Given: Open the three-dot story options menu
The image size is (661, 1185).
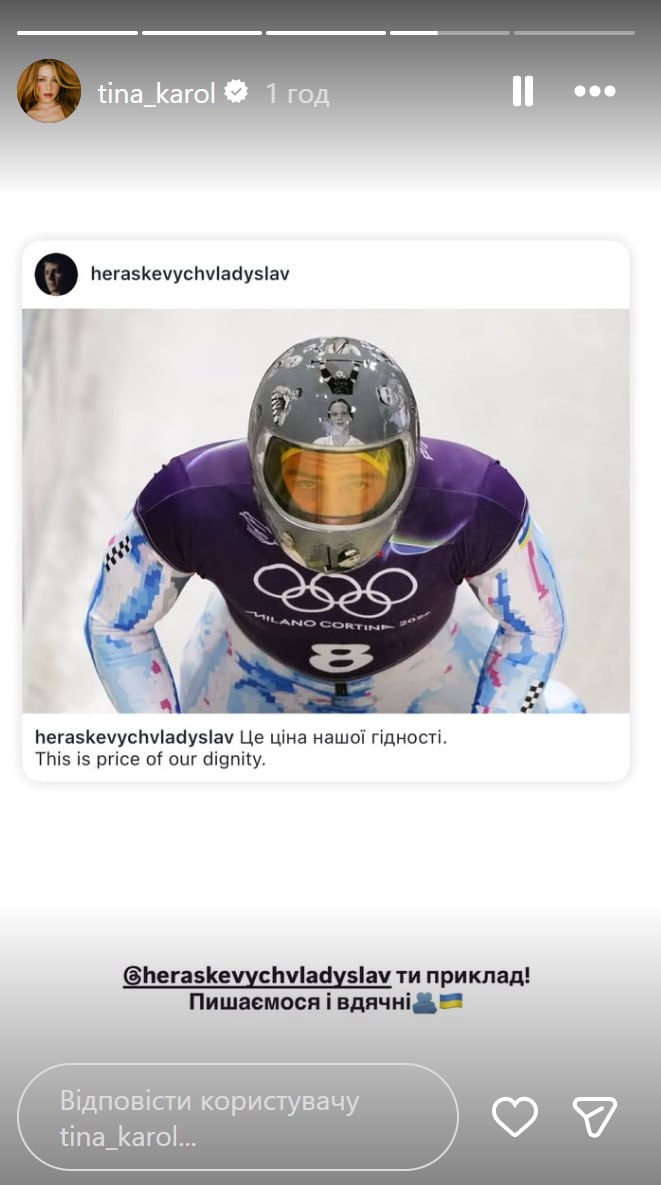Looking at the screenshot, I should coord(595,91).
